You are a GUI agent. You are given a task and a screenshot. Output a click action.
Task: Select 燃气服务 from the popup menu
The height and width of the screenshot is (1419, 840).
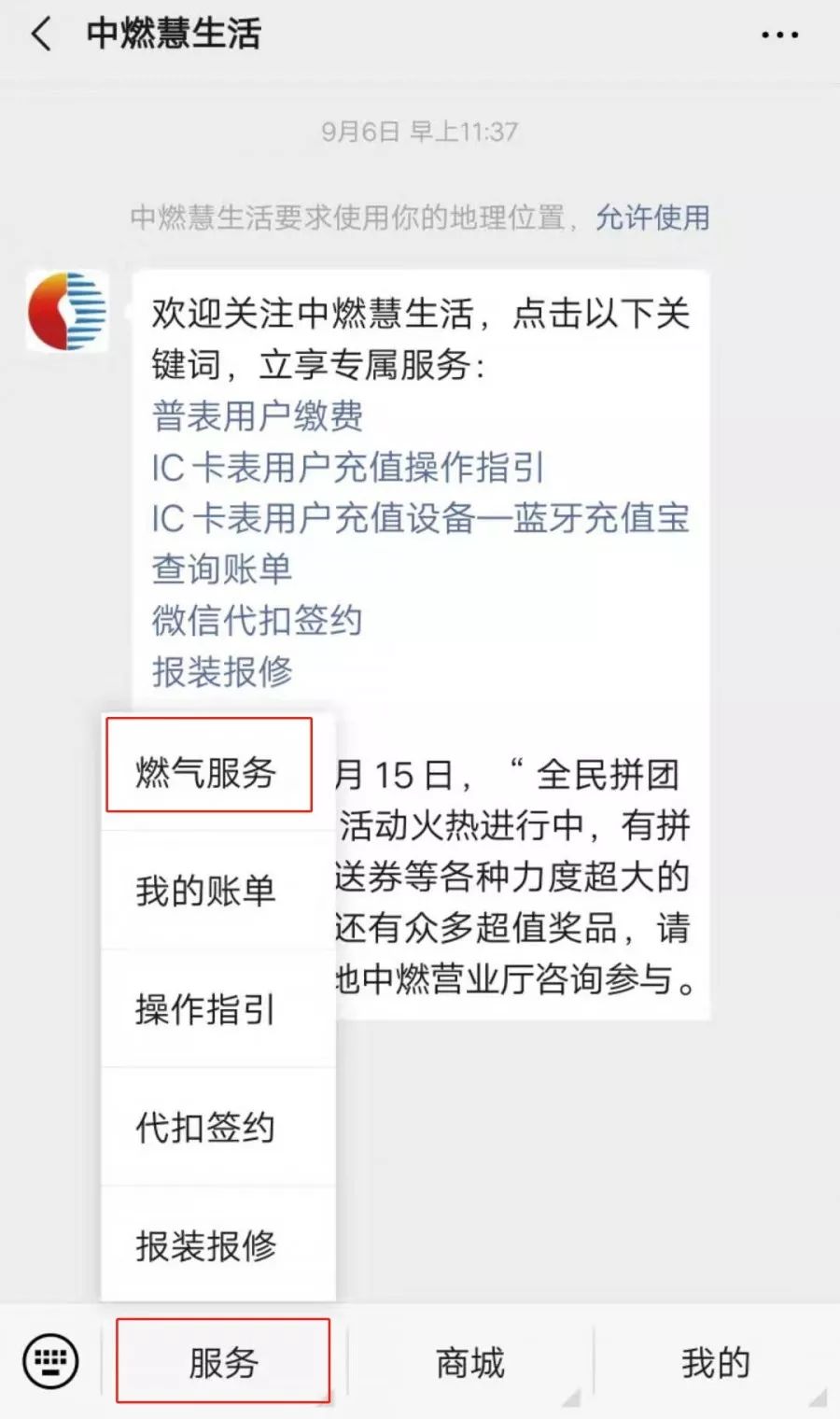pyautogui.click(x=206, y=772)
